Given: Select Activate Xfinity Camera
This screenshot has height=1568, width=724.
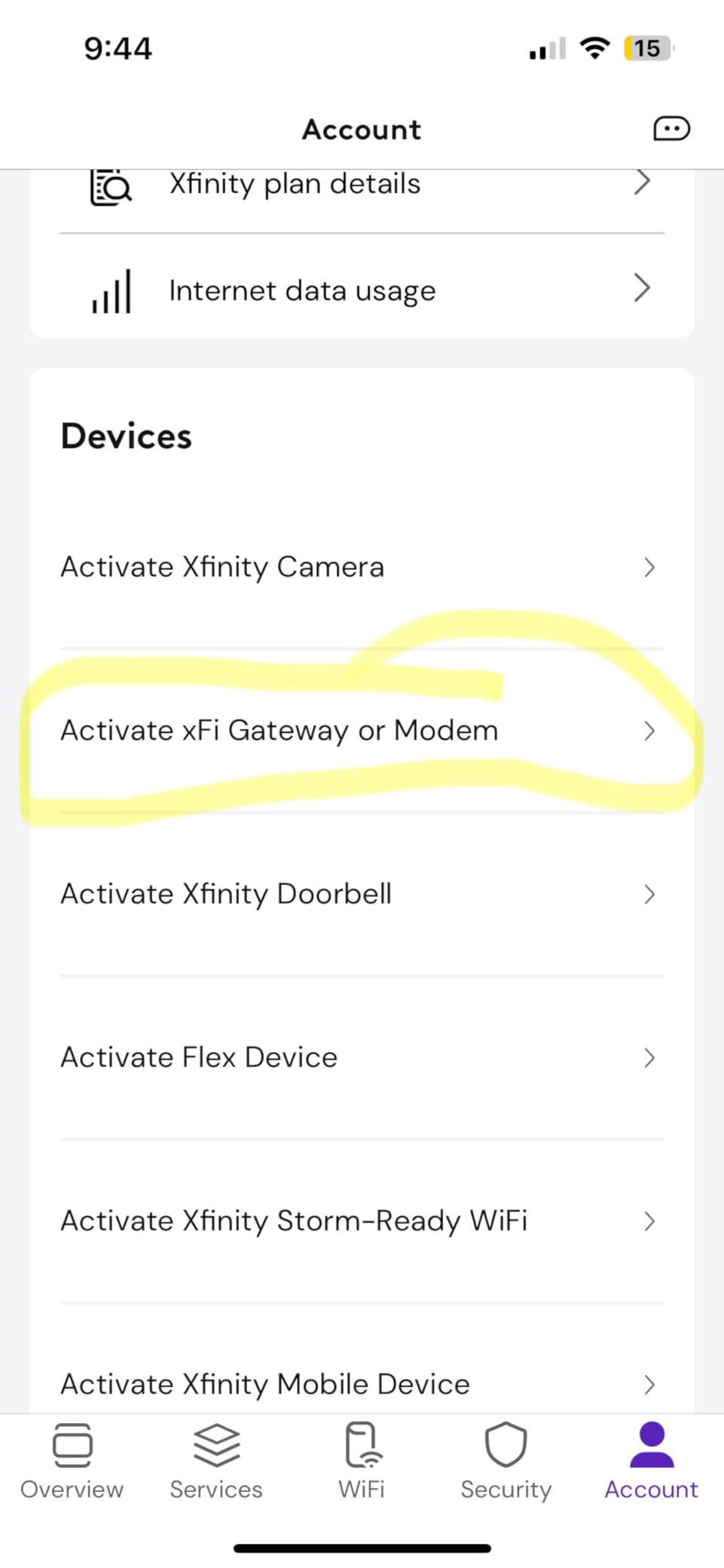Looking at the screenshot, I should click(x=362, y=567).
